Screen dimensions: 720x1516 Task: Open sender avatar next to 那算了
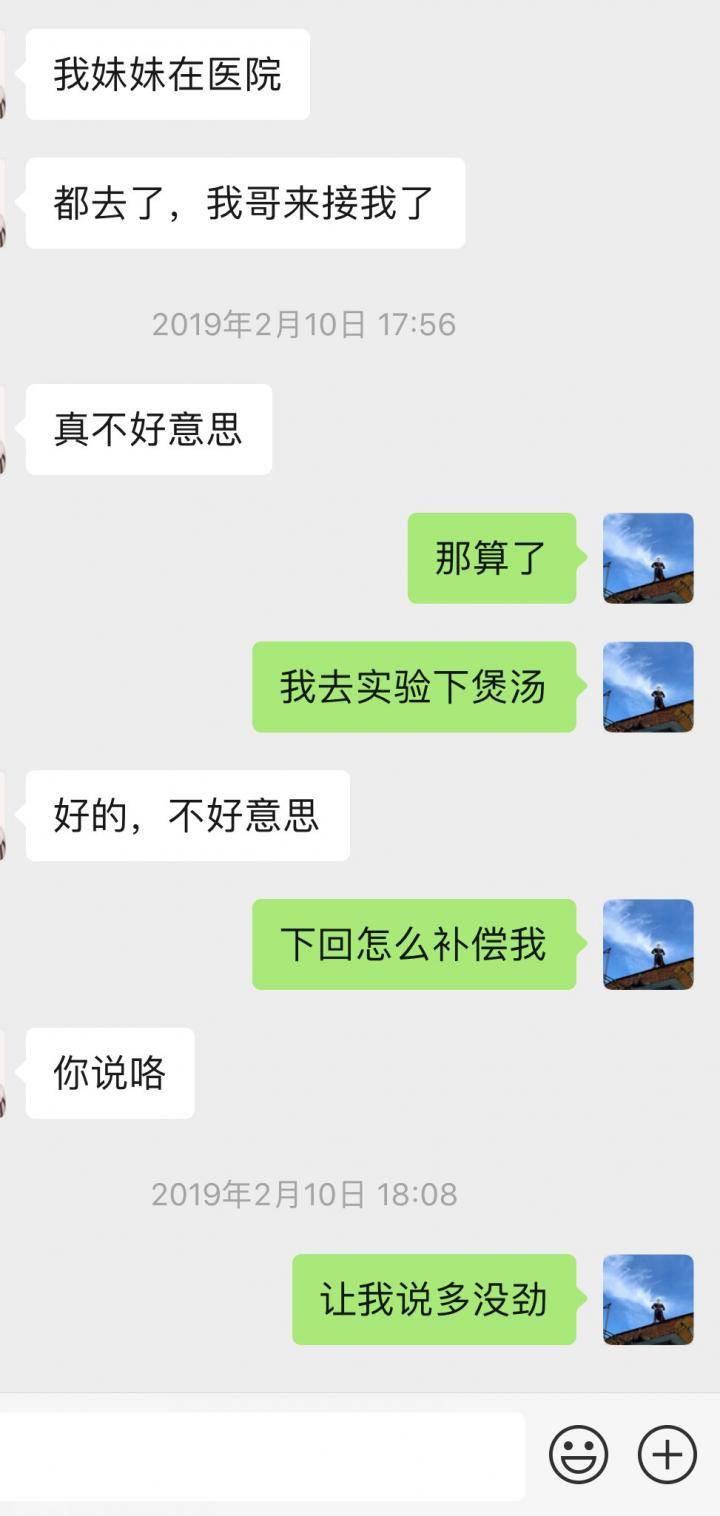coord(648,558)
